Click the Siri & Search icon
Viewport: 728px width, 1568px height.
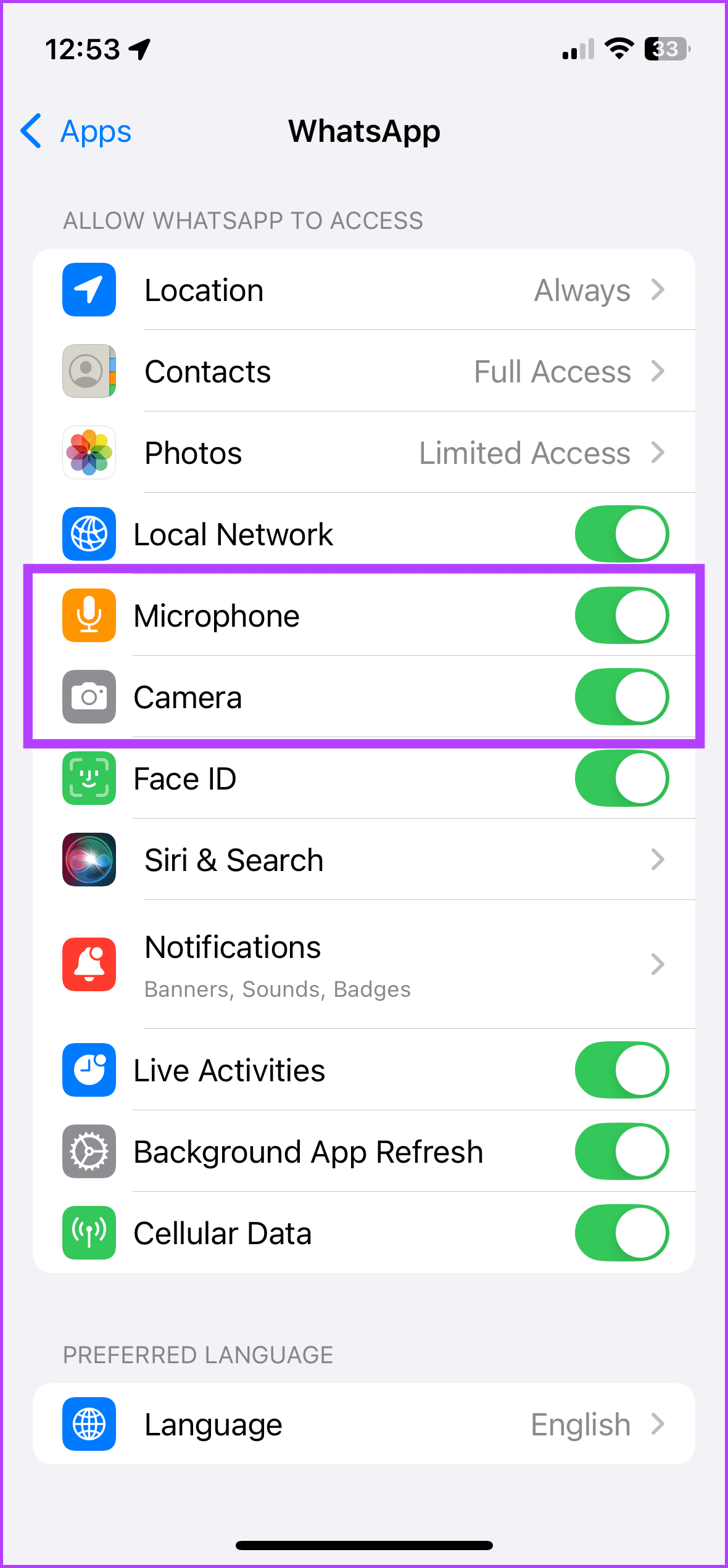[x=88, y=859]
